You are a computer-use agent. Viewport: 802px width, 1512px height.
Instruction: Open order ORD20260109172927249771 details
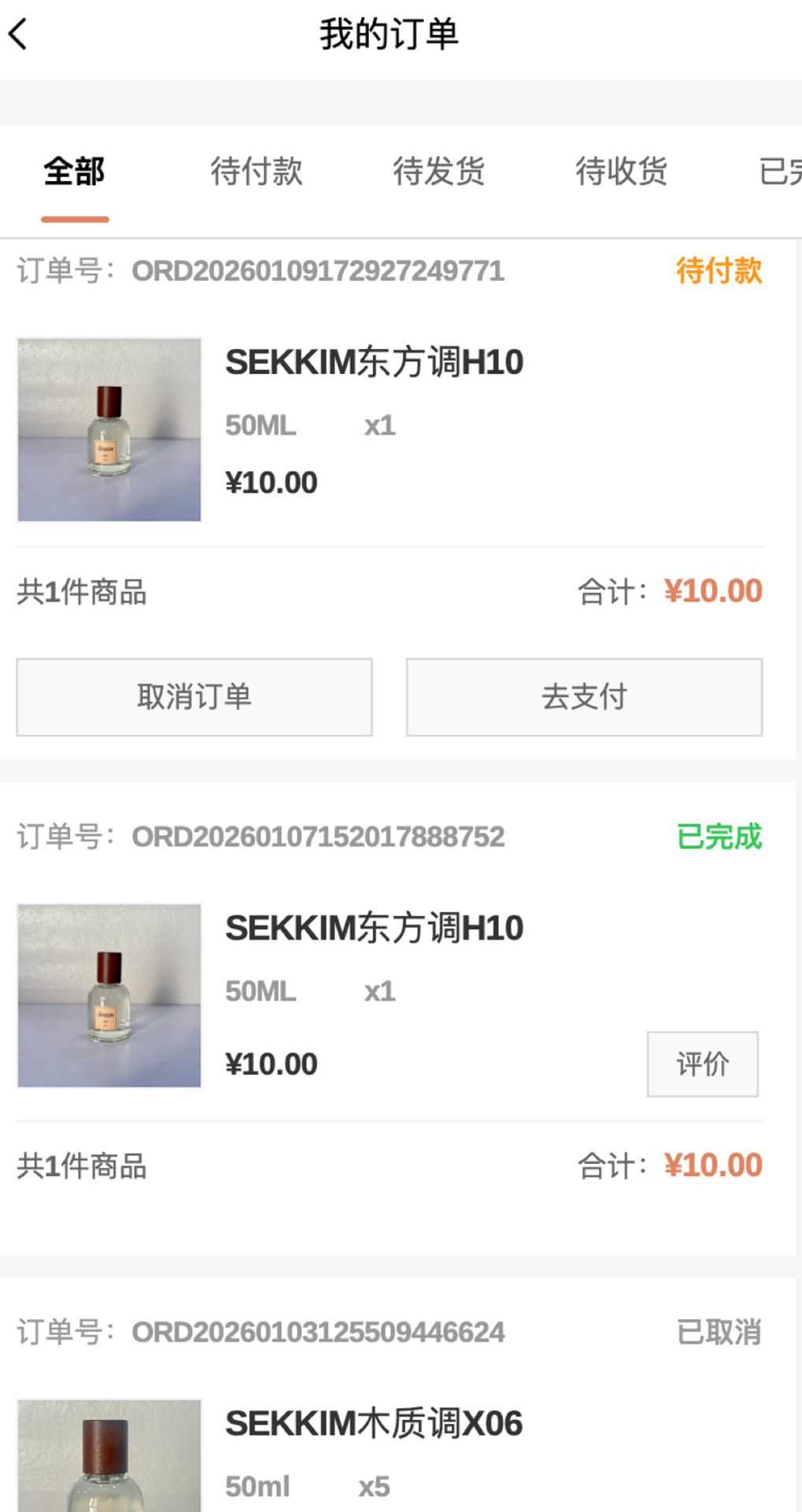(x=318, y=271)
